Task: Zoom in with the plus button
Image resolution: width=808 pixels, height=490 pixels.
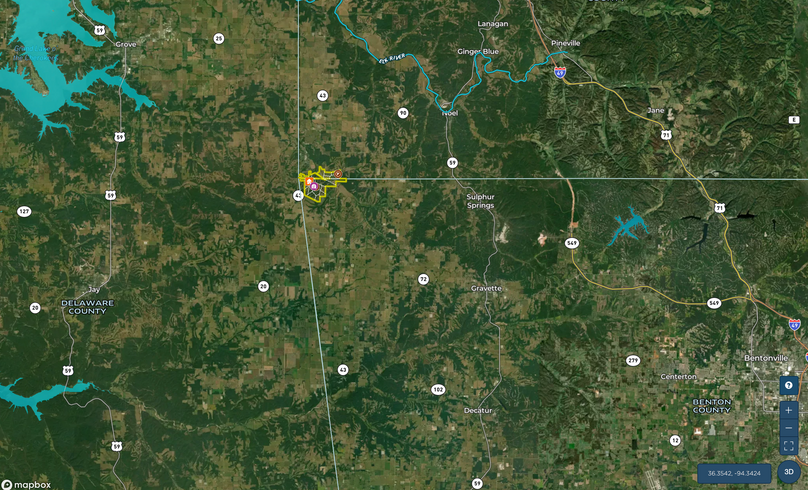Action: (x=789, y=409)
